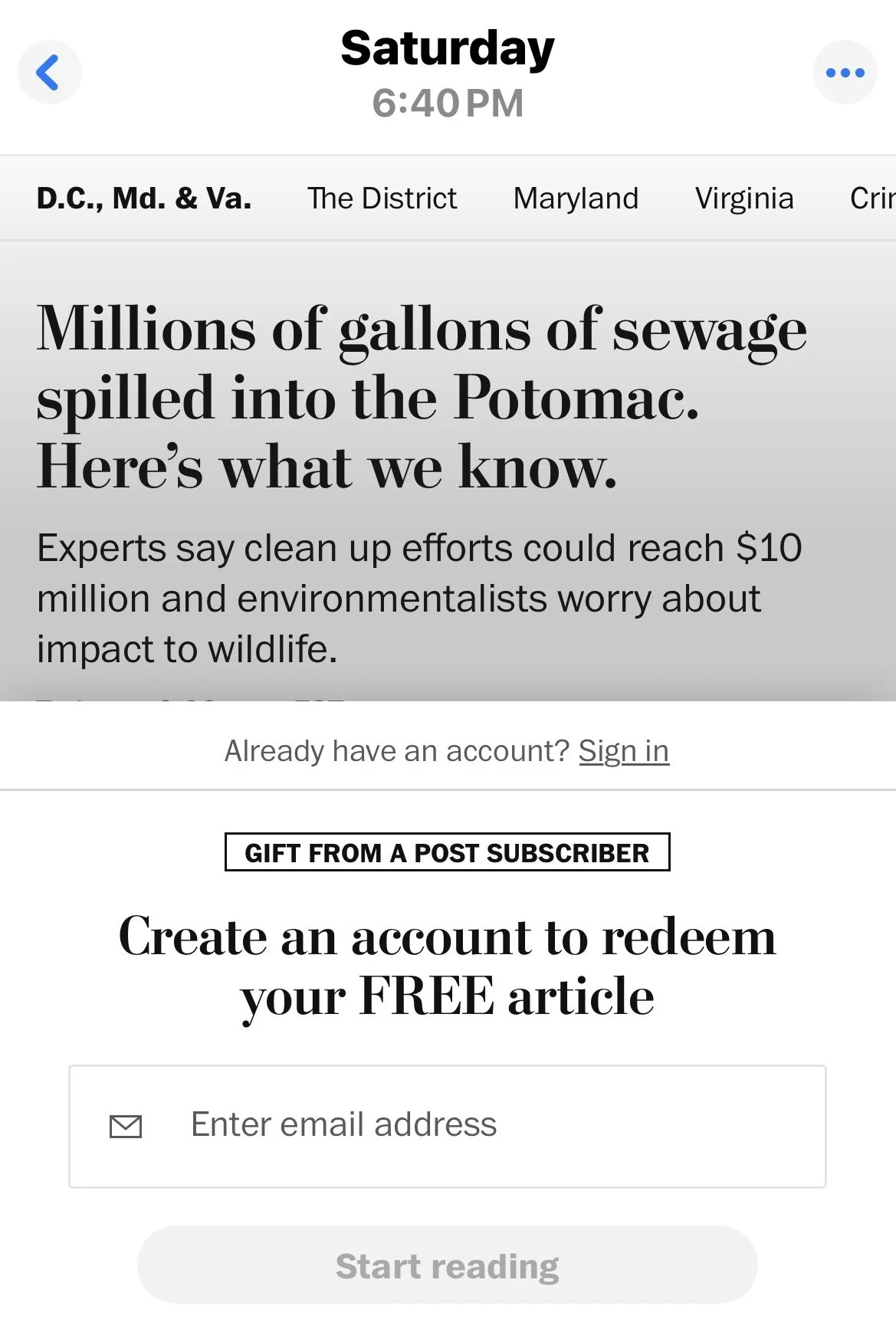
Task: Switch to The District tab
Action: [x=382, y=199]
